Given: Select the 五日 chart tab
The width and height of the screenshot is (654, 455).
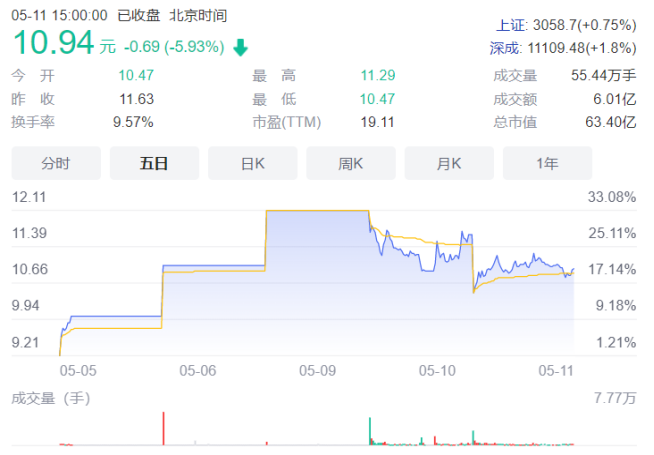Looking at the screenshot, I should coord(154,163).
